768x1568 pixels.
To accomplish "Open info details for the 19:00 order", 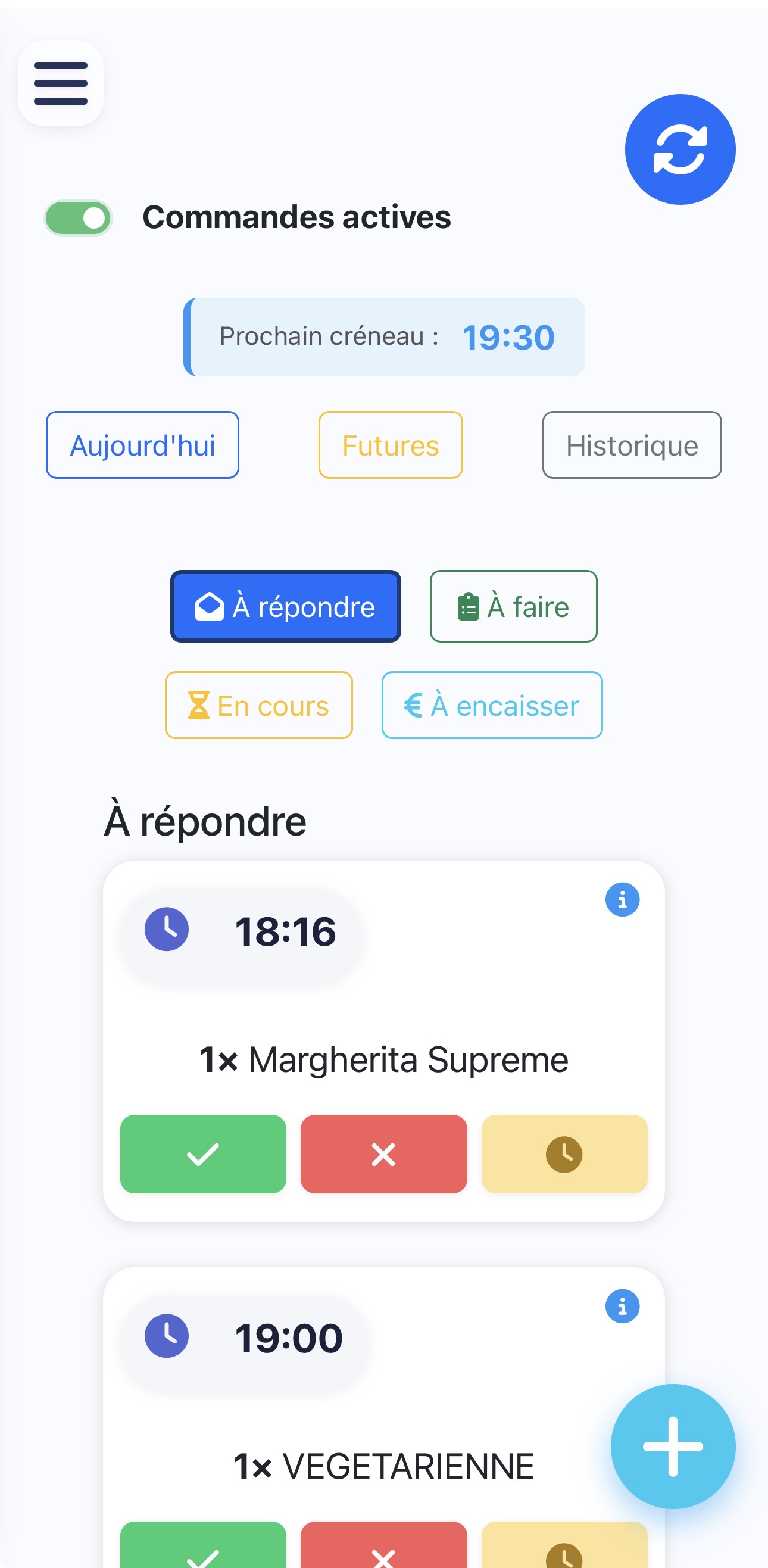I will coord(622,1305).
